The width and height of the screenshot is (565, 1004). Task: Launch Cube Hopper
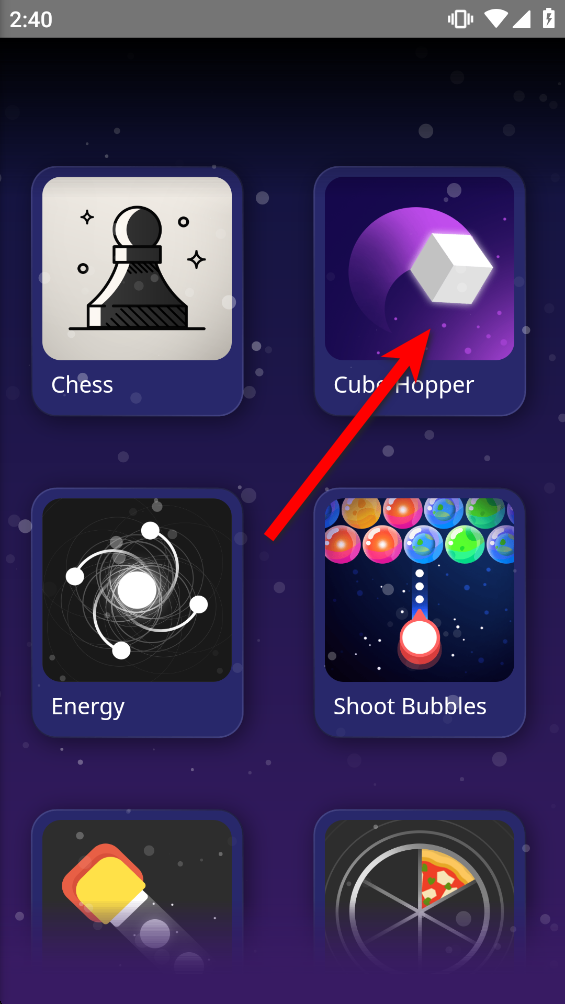point(420,291)
